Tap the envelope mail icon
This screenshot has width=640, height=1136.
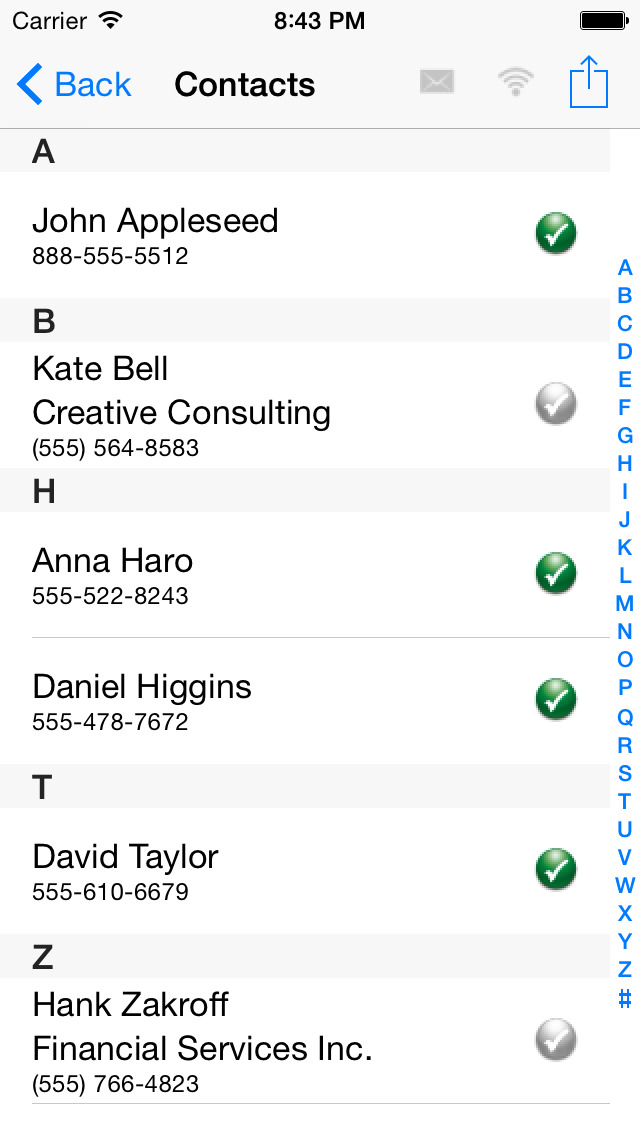[437, 82]
